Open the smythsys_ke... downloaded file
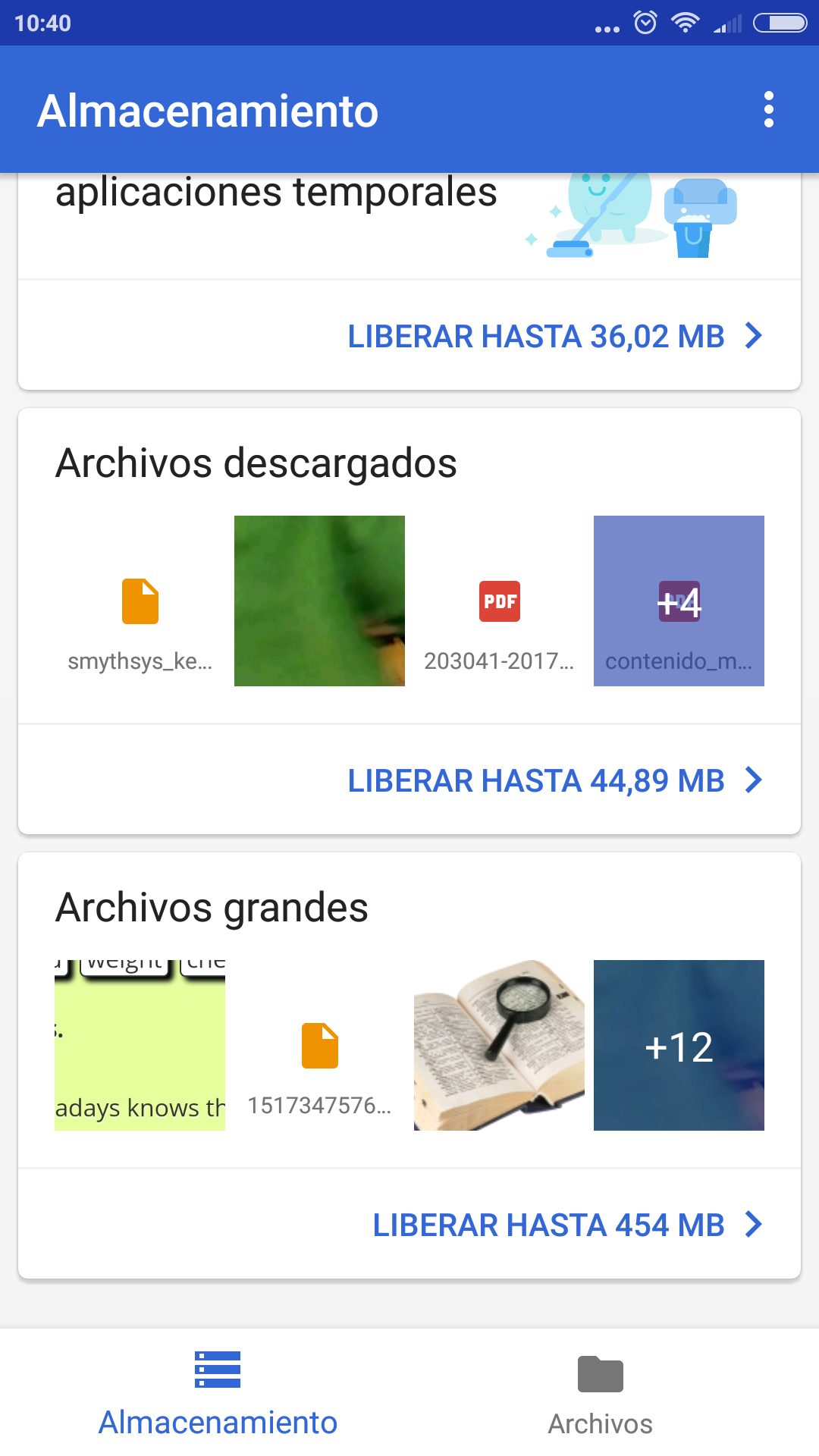819x1456 pixels. point(140,601)
